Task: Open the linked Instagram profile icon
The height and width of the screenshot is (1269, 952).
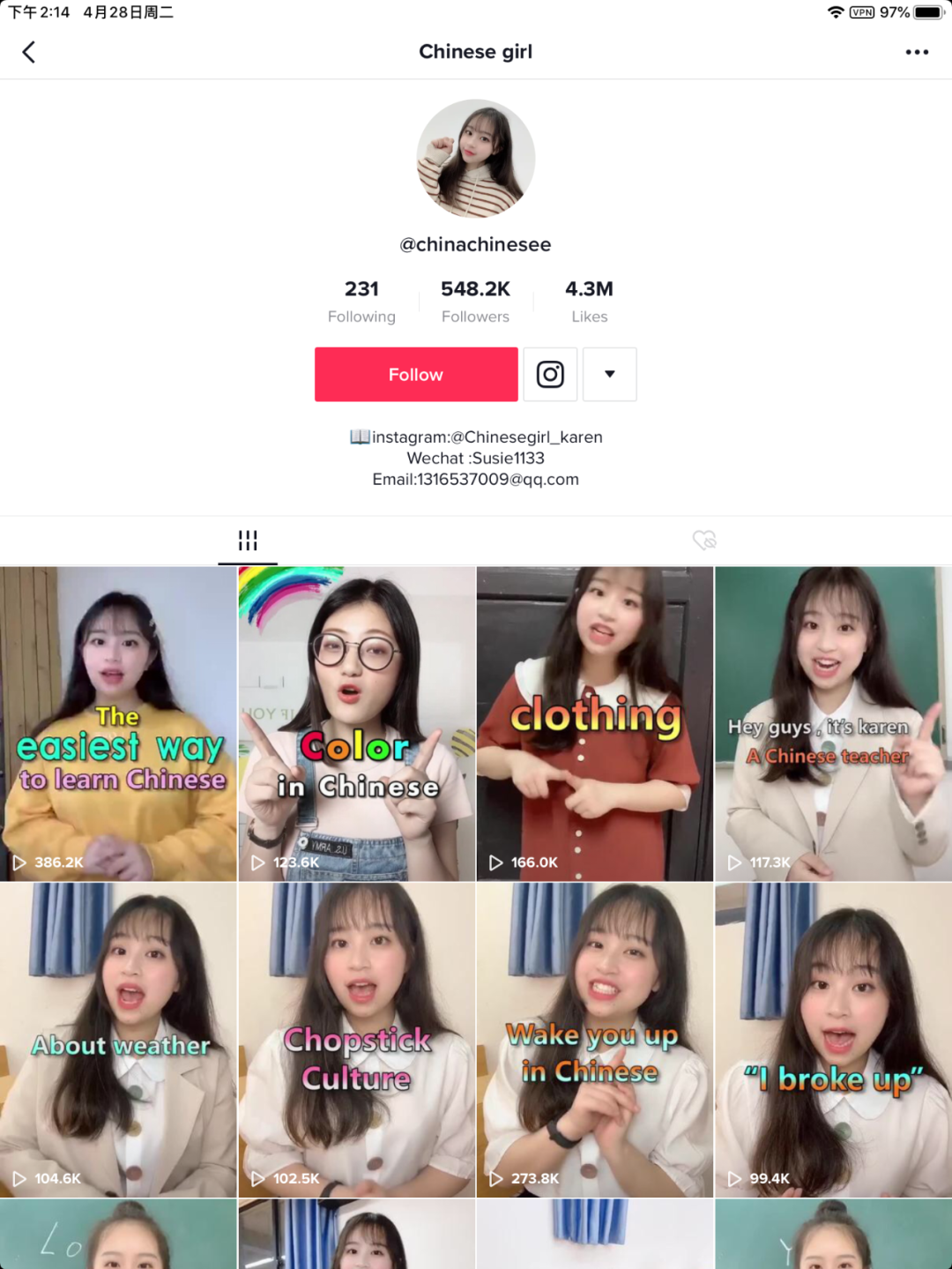Action: click(x=550, y=375)
